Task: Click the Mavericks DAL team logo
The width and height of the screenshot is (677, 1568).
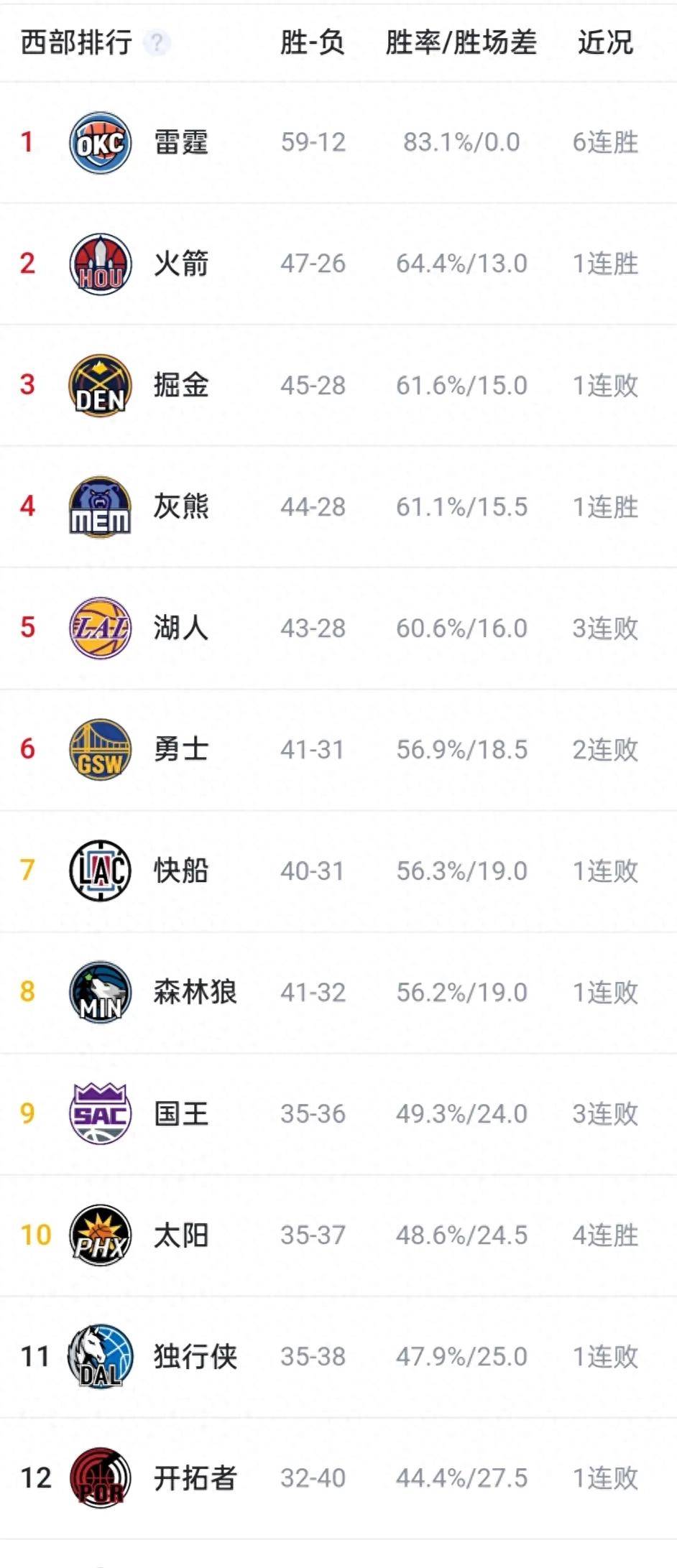Action: 101,1356
